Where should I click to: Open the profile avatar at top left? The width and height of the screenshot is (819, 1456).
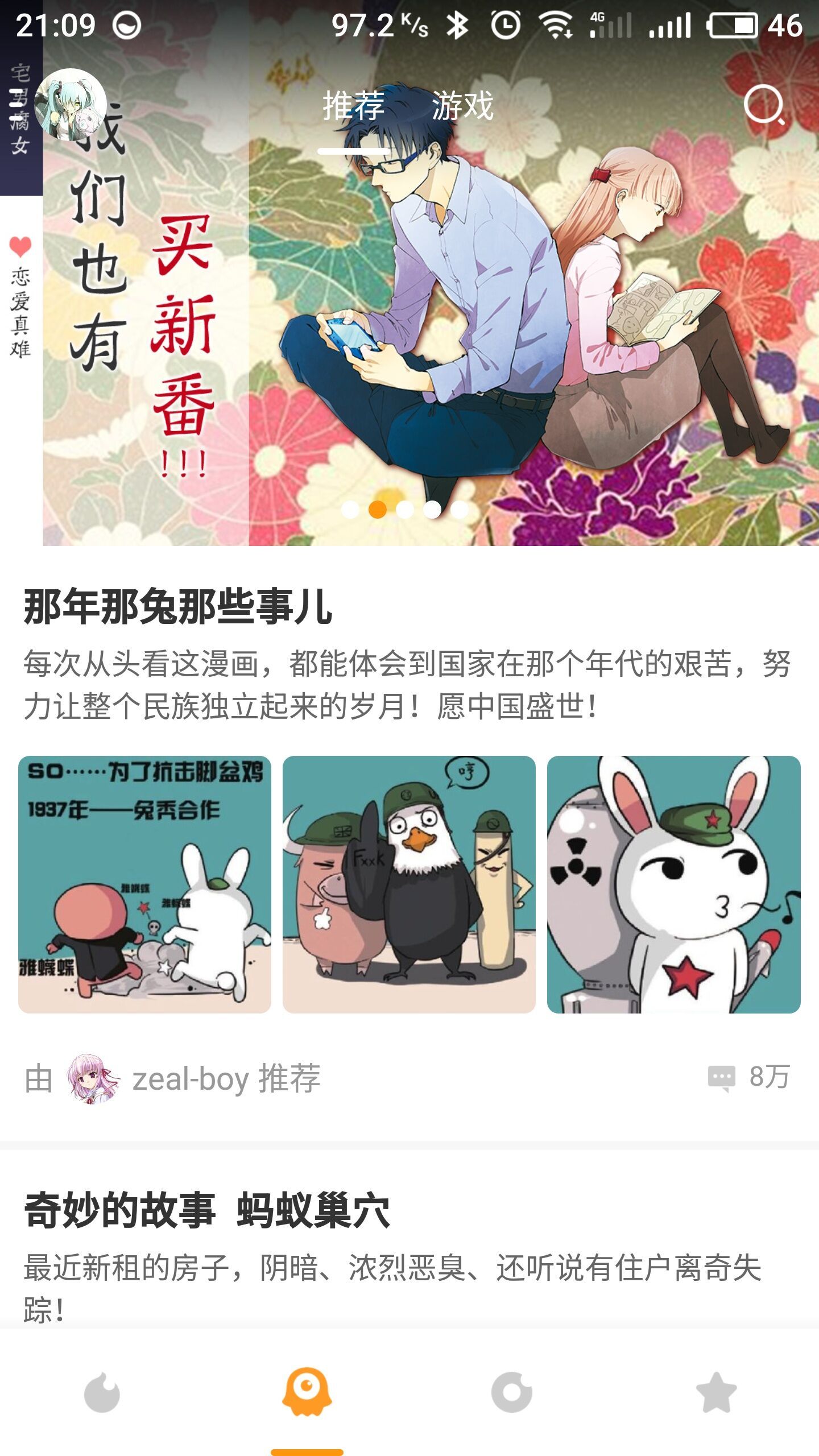71,105
